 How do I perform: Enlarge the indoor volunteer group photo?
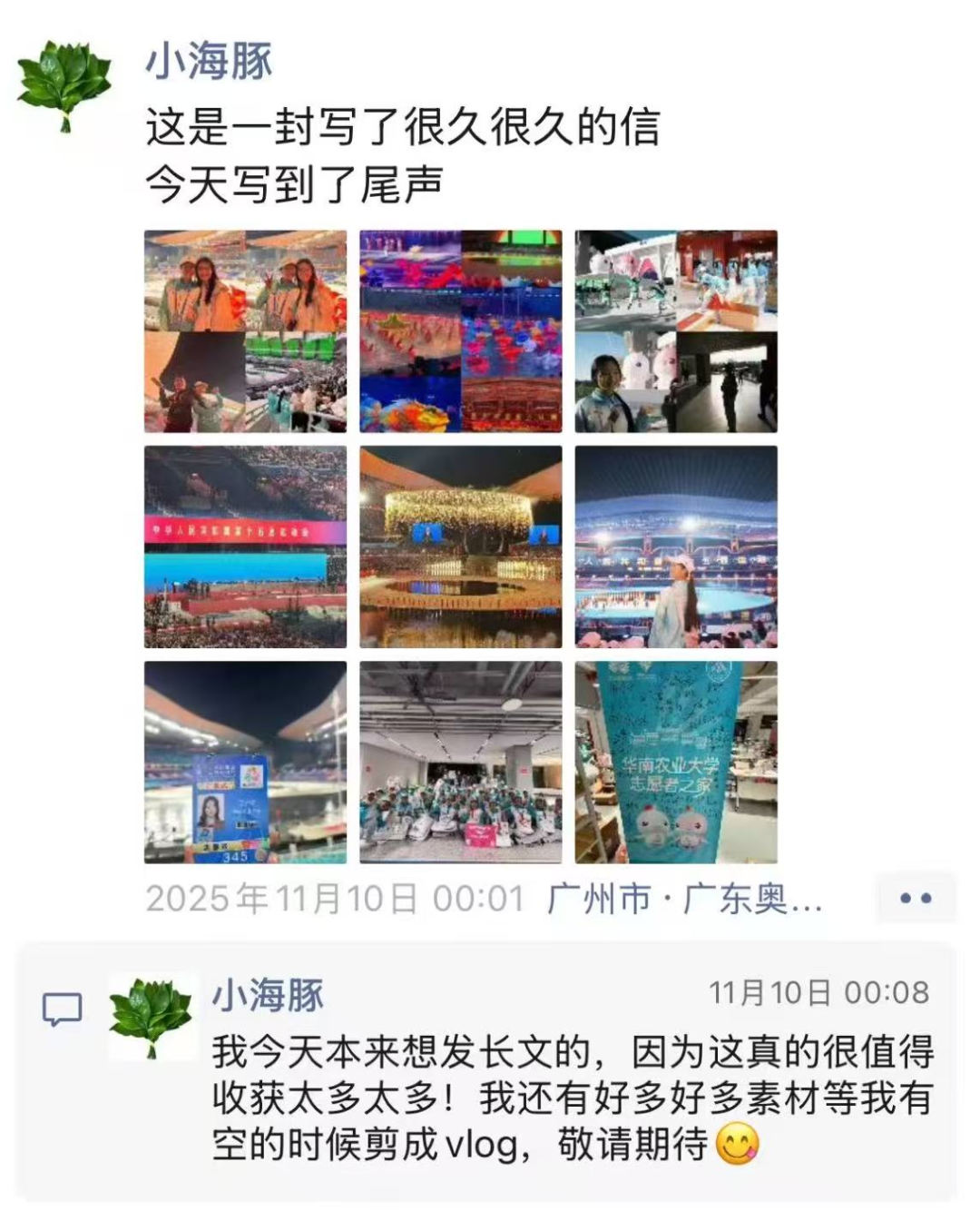click(x=461, y=762)
